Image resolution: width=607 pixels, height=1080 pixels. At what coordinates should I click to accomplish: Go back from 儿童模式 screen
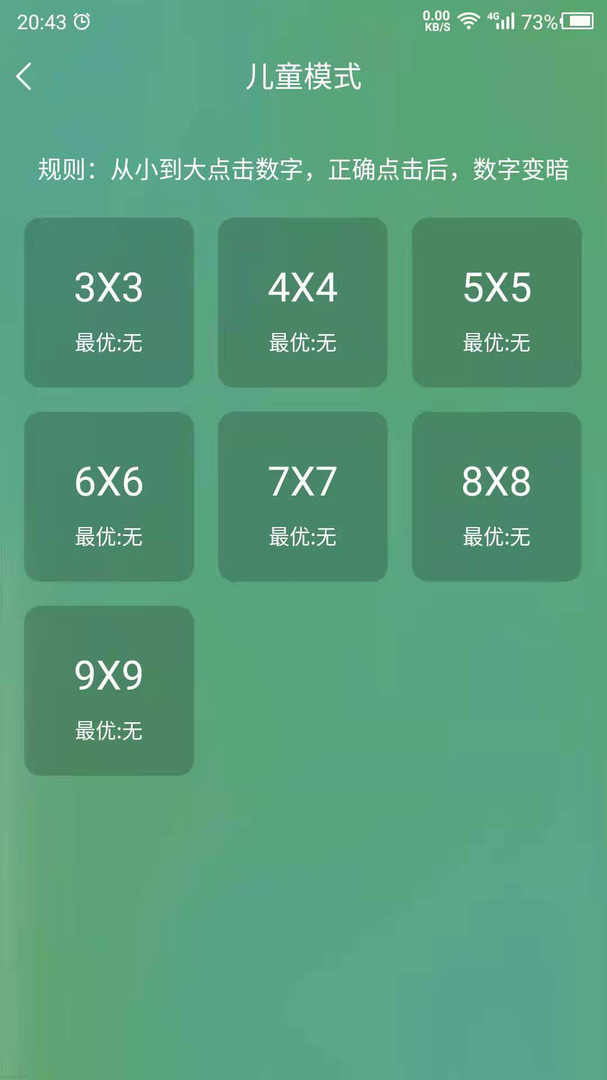pyautogui.click(x=25, y=77)
